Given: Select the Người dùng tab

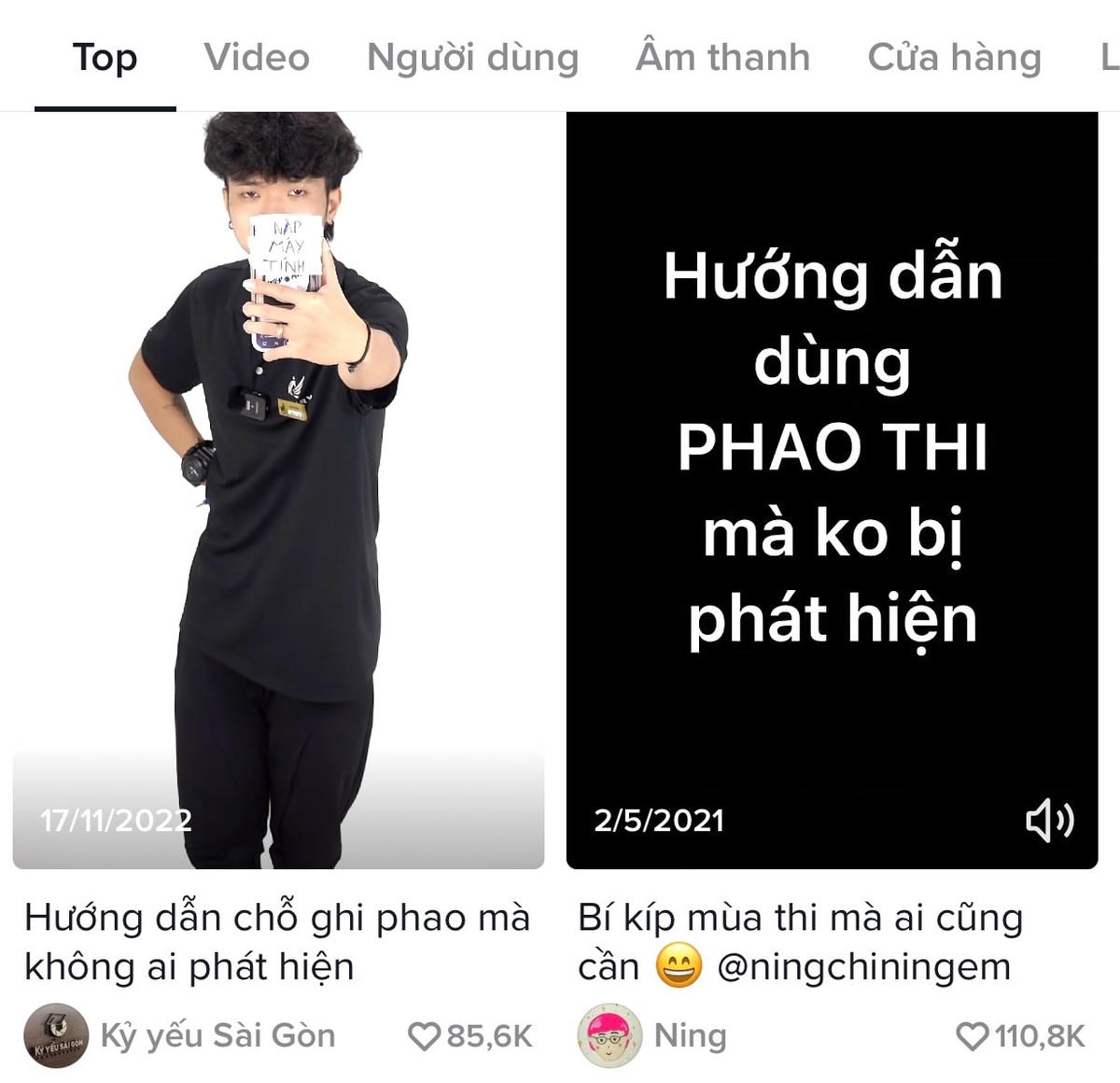Looking at the screenshot, I should pos(472,58).
